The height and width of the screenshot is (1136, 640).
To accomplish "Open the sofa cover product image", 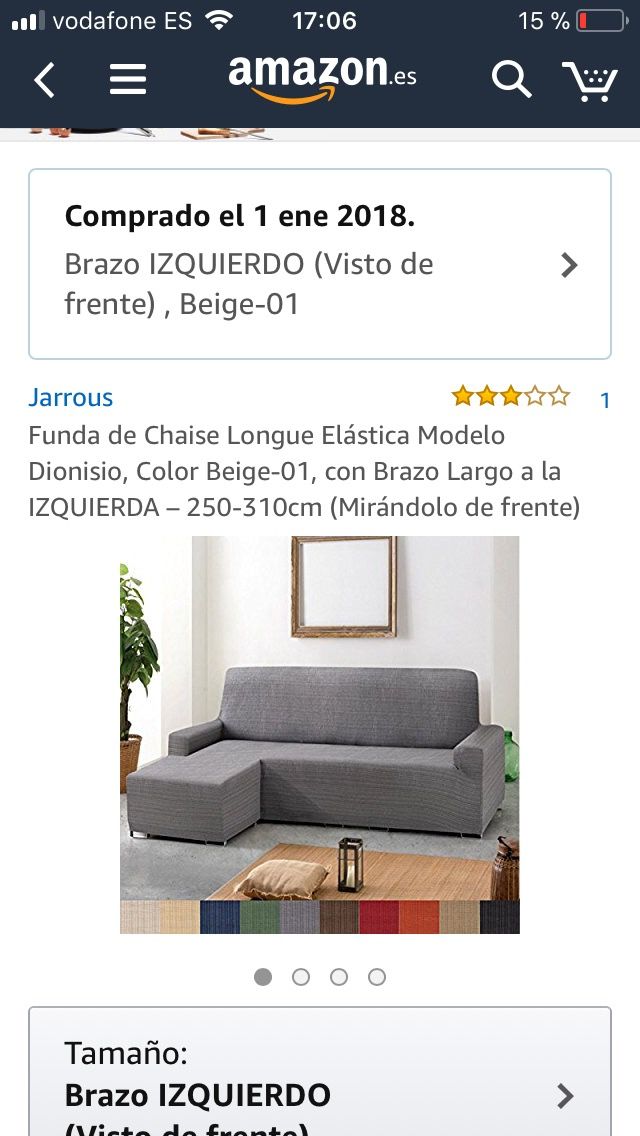I will [320, 734].
